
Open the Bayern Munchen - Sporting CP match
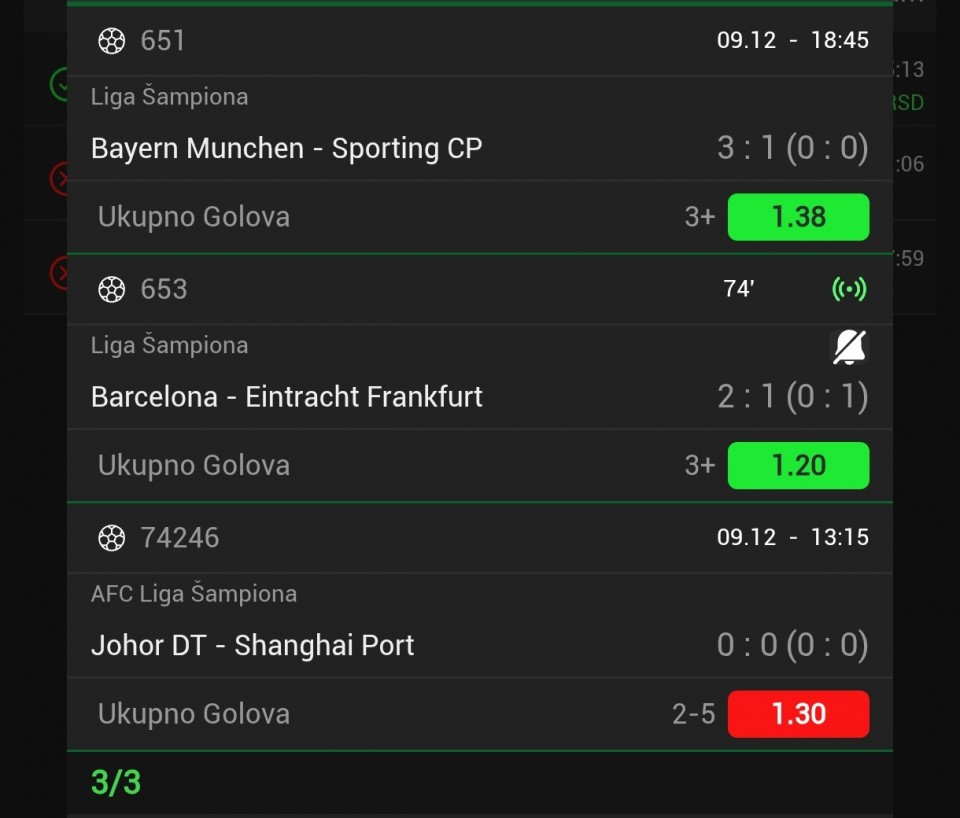click(x=287, y=149)
